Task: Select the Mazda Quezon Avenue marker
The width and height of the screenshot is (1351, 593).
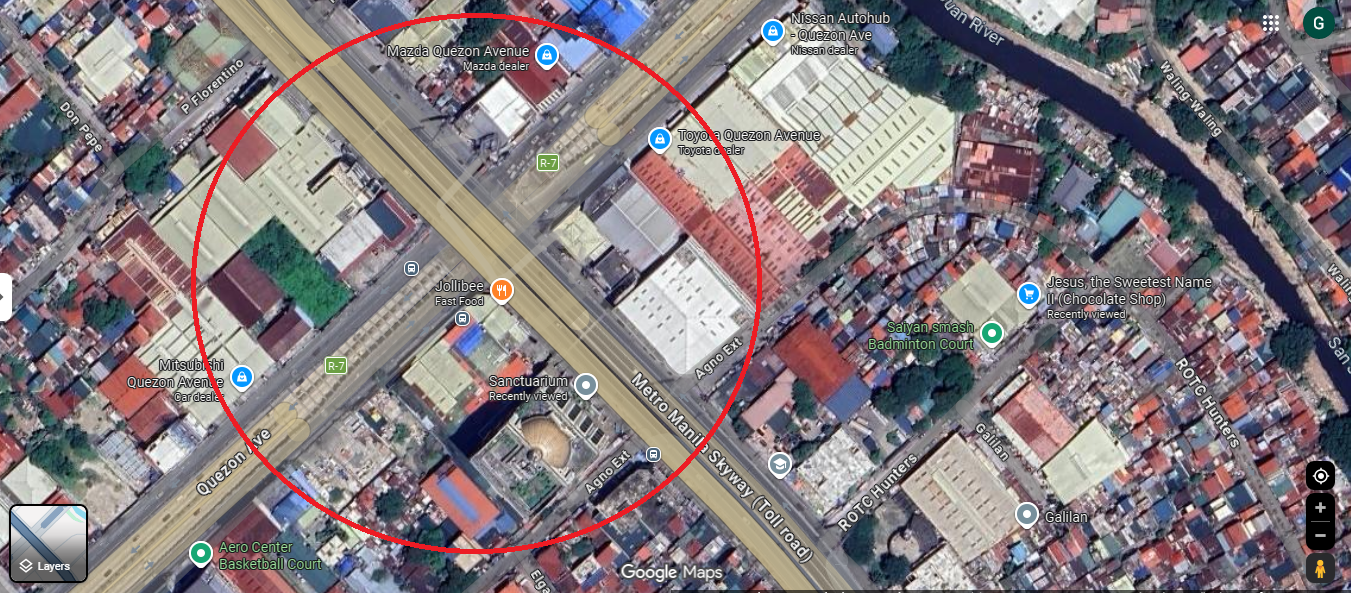Action: click(546, 55)
